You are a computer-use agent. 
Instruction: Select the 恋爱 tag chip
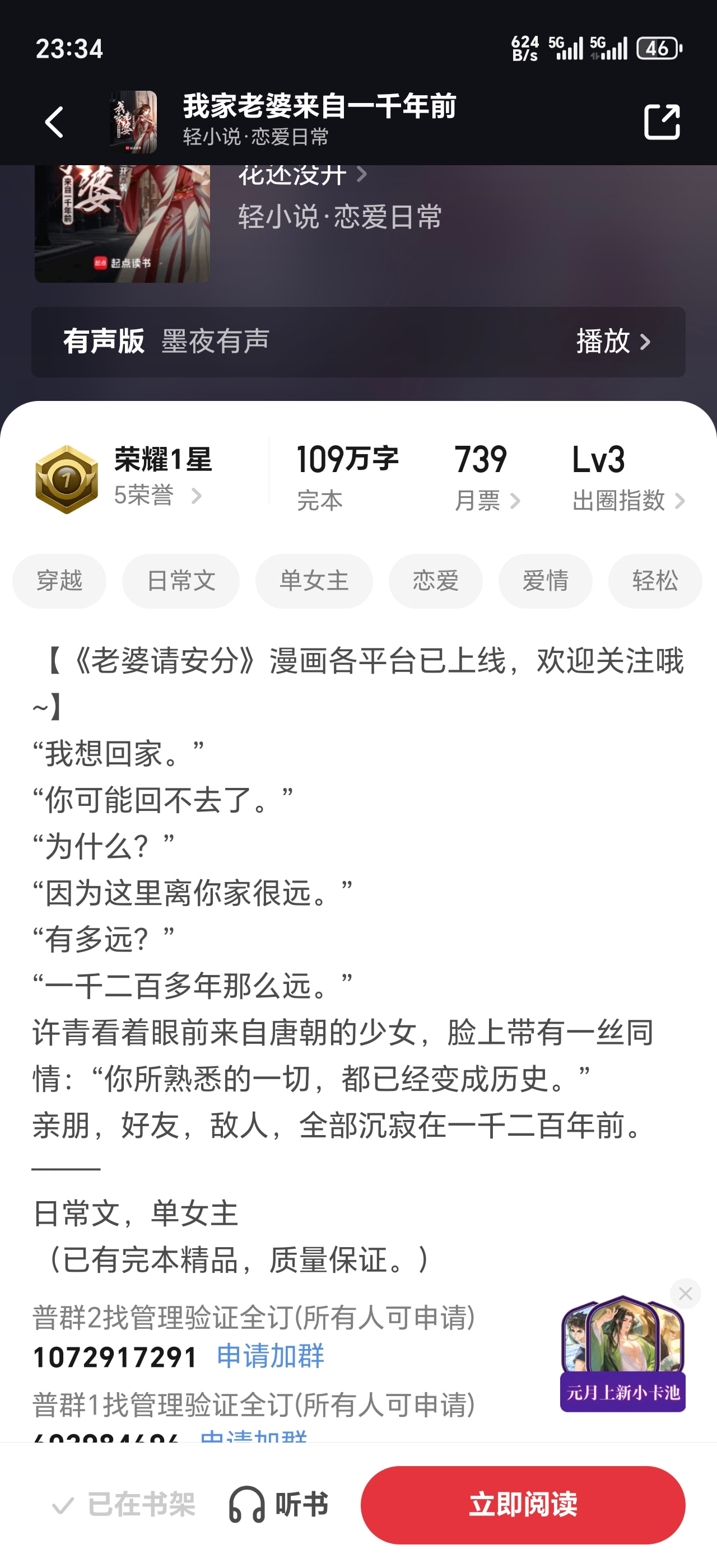click(435, 581)
